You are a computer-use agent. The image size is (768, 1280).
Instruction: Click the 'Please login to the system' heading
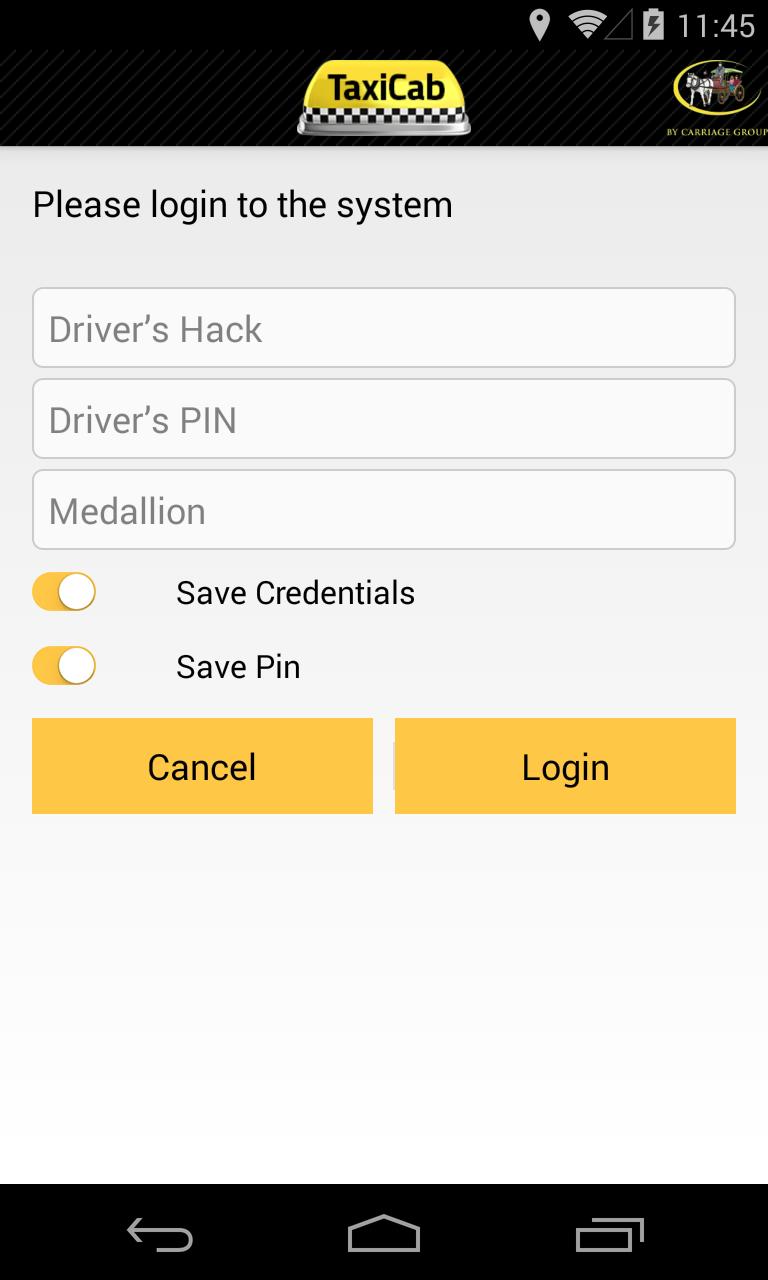coord(242,204)
